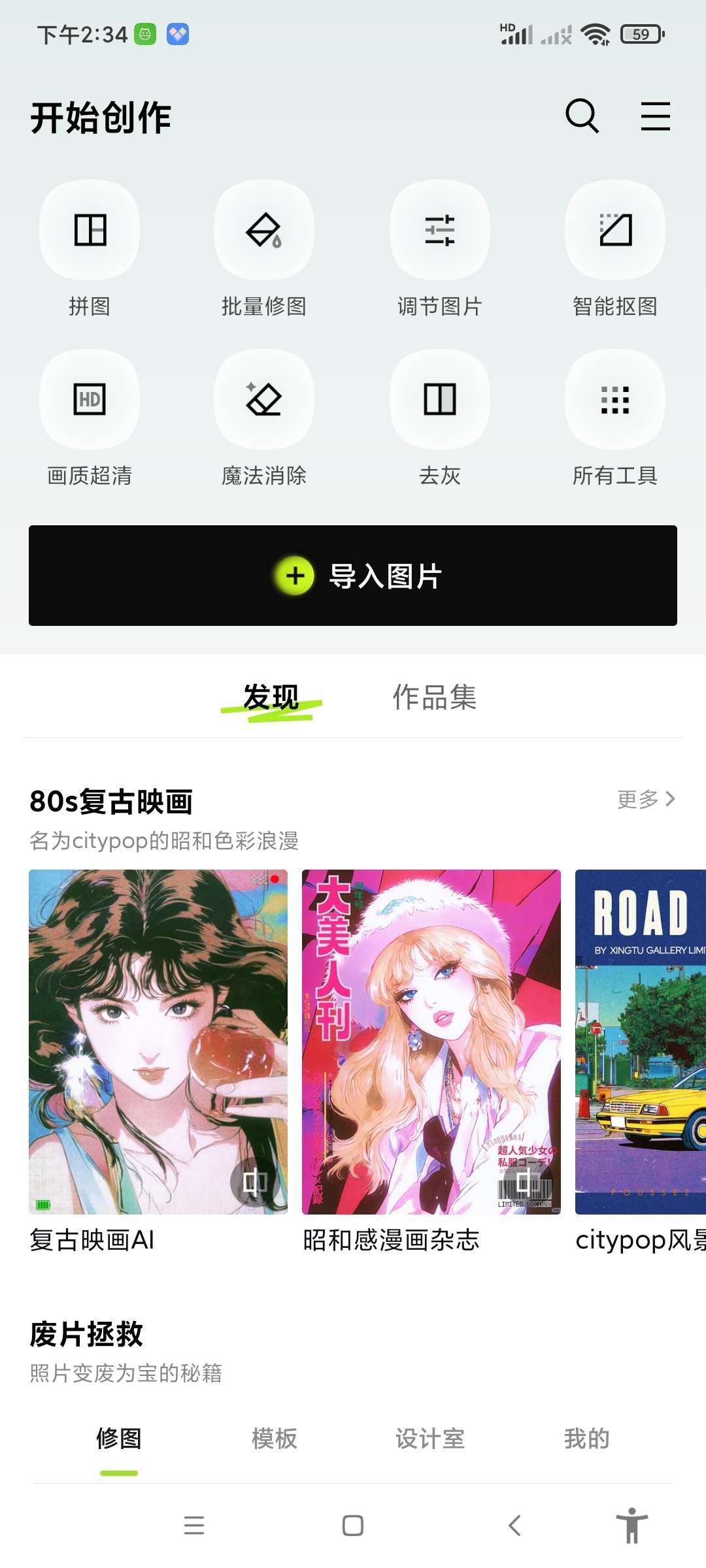
Task: Open the search icon
Action: [582, 116]
